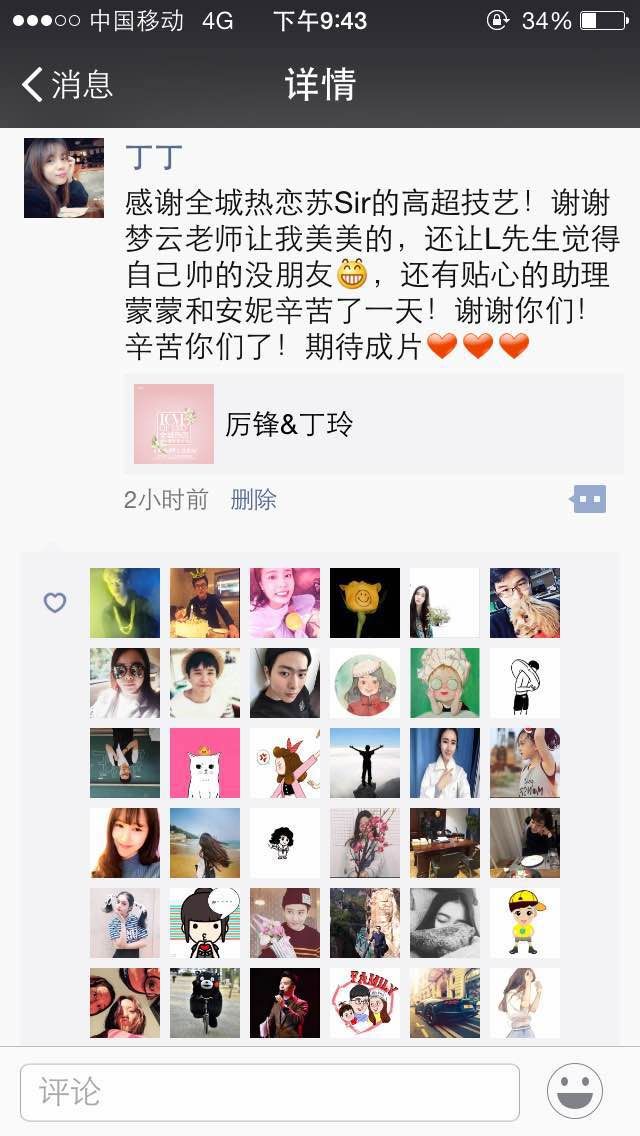Open the shared link 厉锋&丁玲
Image resolution: width=640 pixels, height=1136 pixels.
tap(373, 424)
